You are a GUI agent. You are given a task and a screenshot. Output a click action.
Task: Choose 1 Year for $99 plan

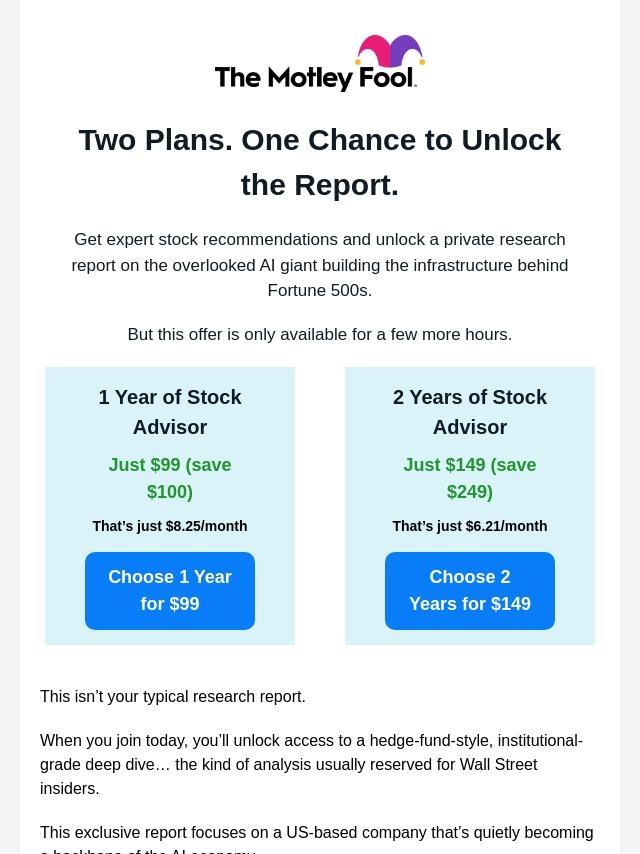click(x=170, y=590)
